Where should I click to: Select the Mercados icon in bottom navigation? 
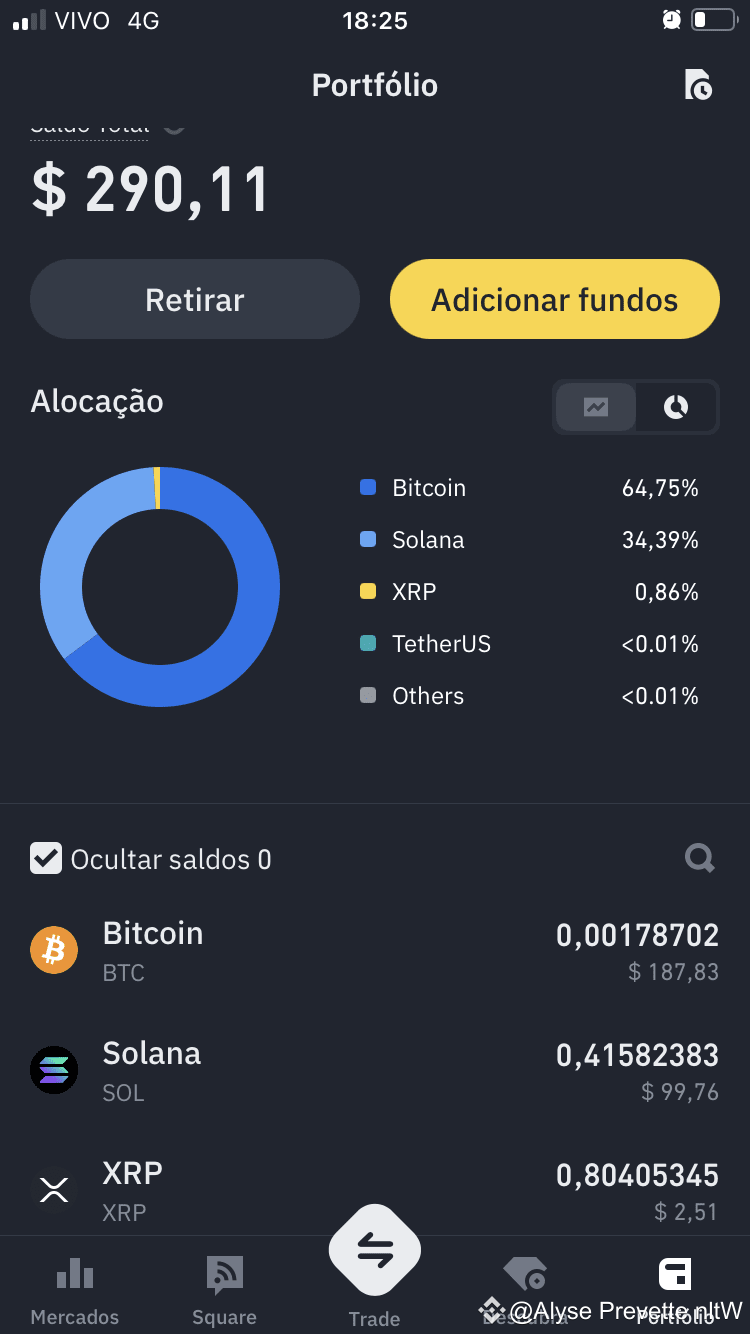click(x=75, y=1272)
